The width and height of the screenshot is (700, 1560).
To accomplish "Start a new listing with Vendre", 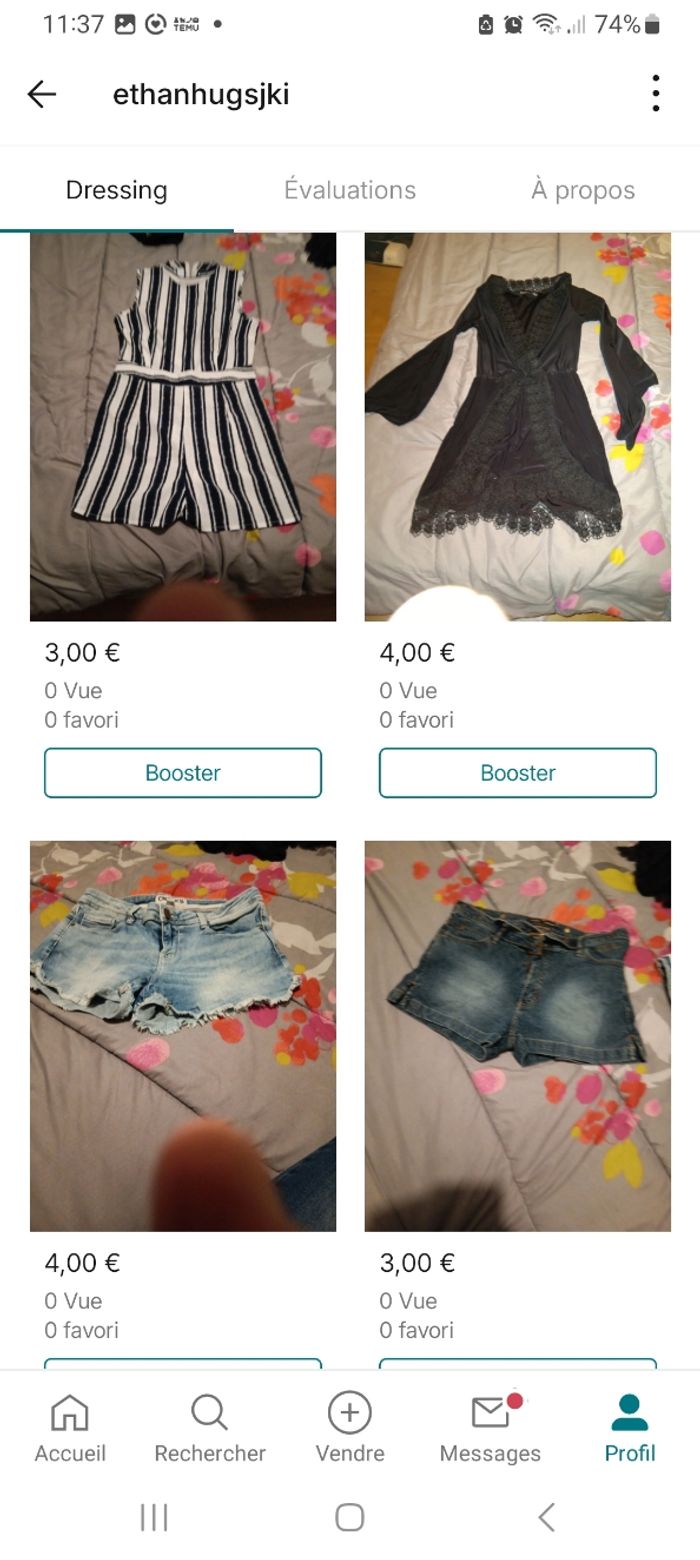I will pyautogui.click(x=349, y=1428).
